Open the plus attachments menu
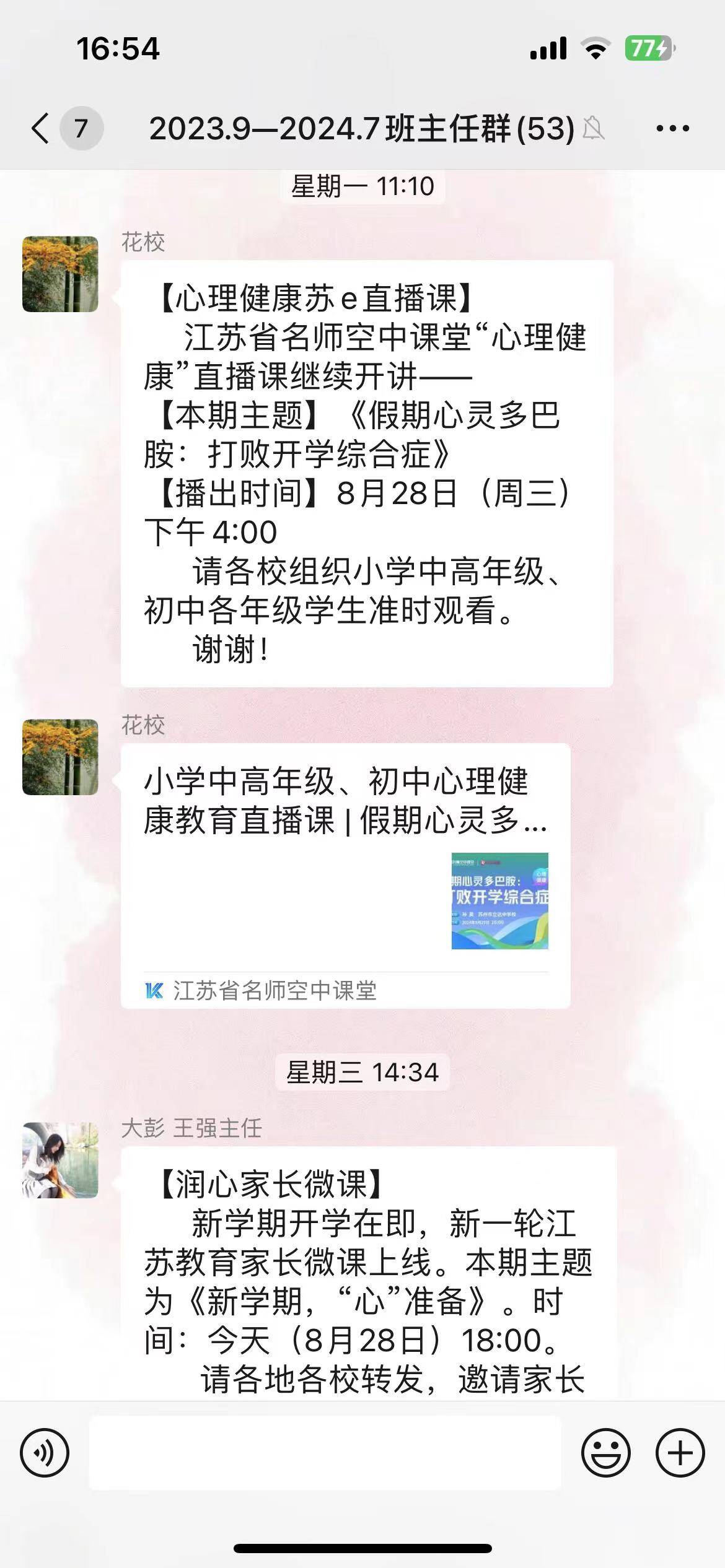 click(x=680, y=1453)
